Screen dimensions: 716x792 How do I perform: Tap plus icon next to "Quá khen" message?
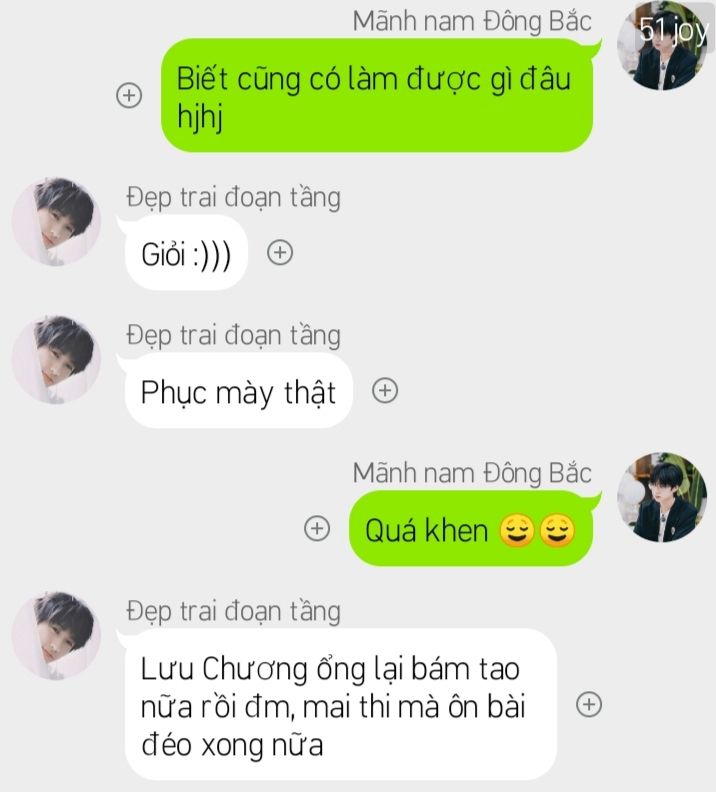pos(317,529)
